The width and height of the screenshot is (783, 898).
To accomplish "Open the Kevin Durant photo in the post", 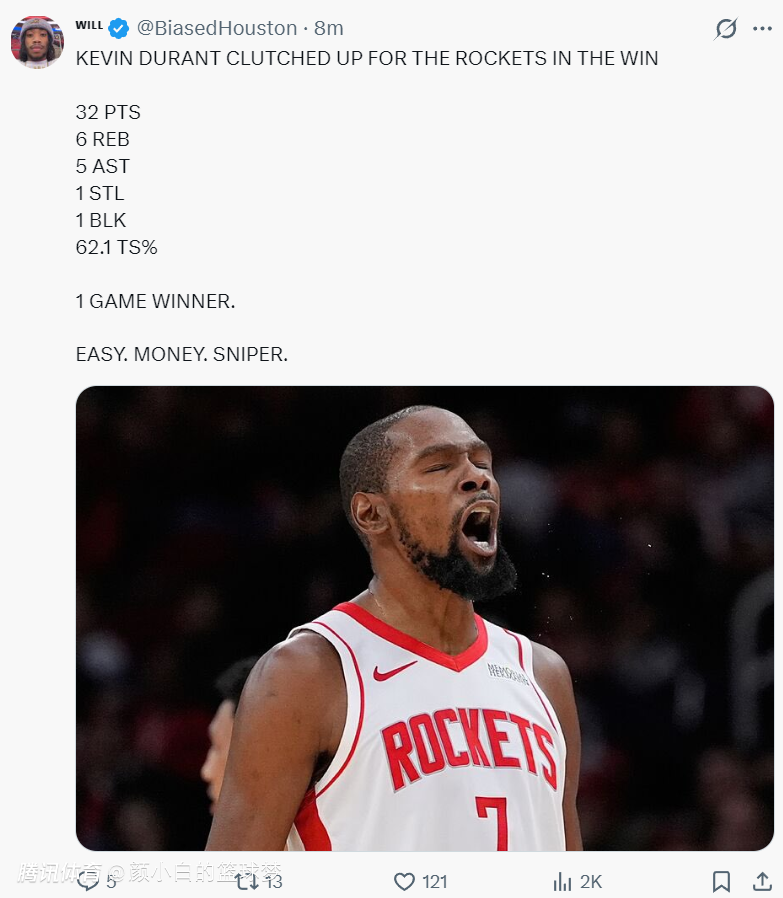I will pyautogui.click(x=424, y=618).
